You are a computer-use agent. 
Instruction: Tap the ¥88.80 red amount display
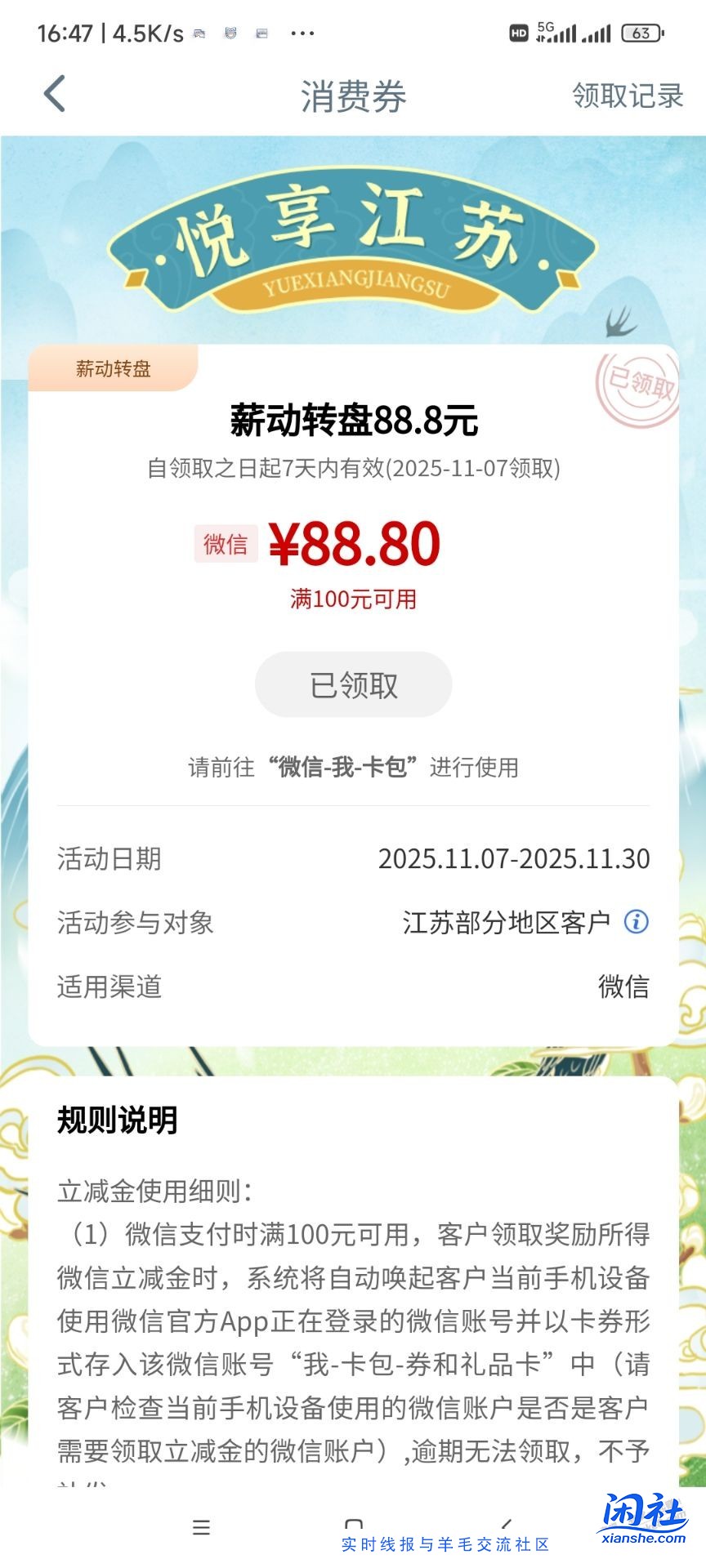click(356, 541)
